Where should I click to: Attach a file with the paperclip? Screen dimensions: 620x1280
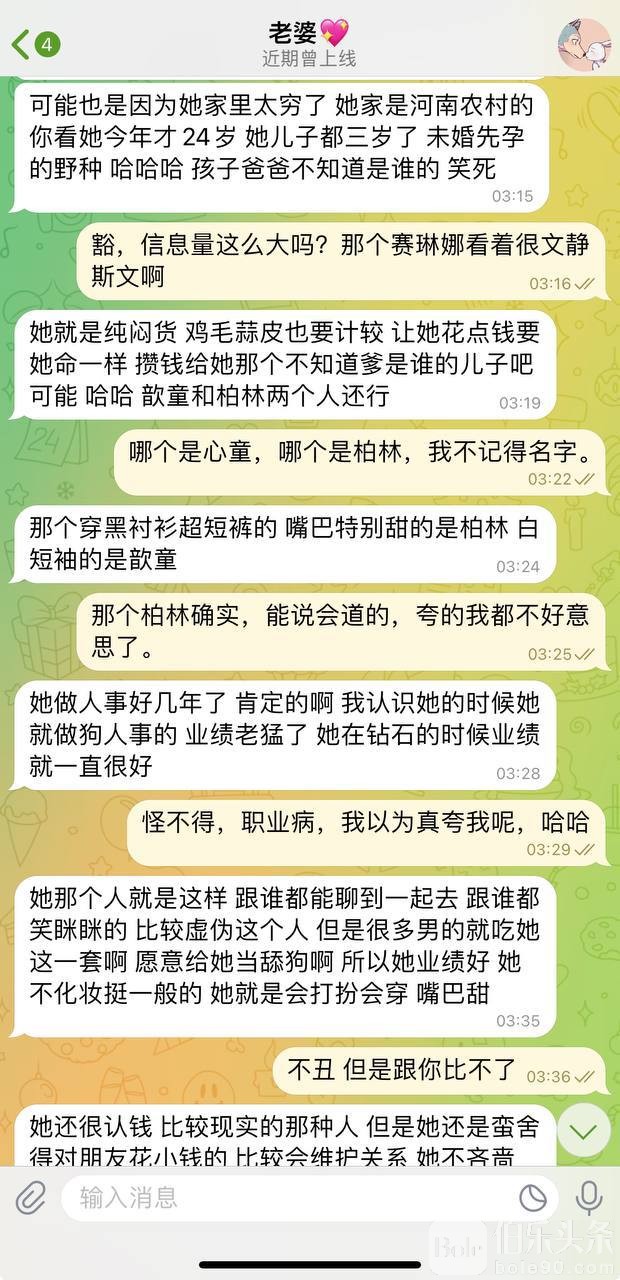pyautogui.click(x=30, y=1197)
